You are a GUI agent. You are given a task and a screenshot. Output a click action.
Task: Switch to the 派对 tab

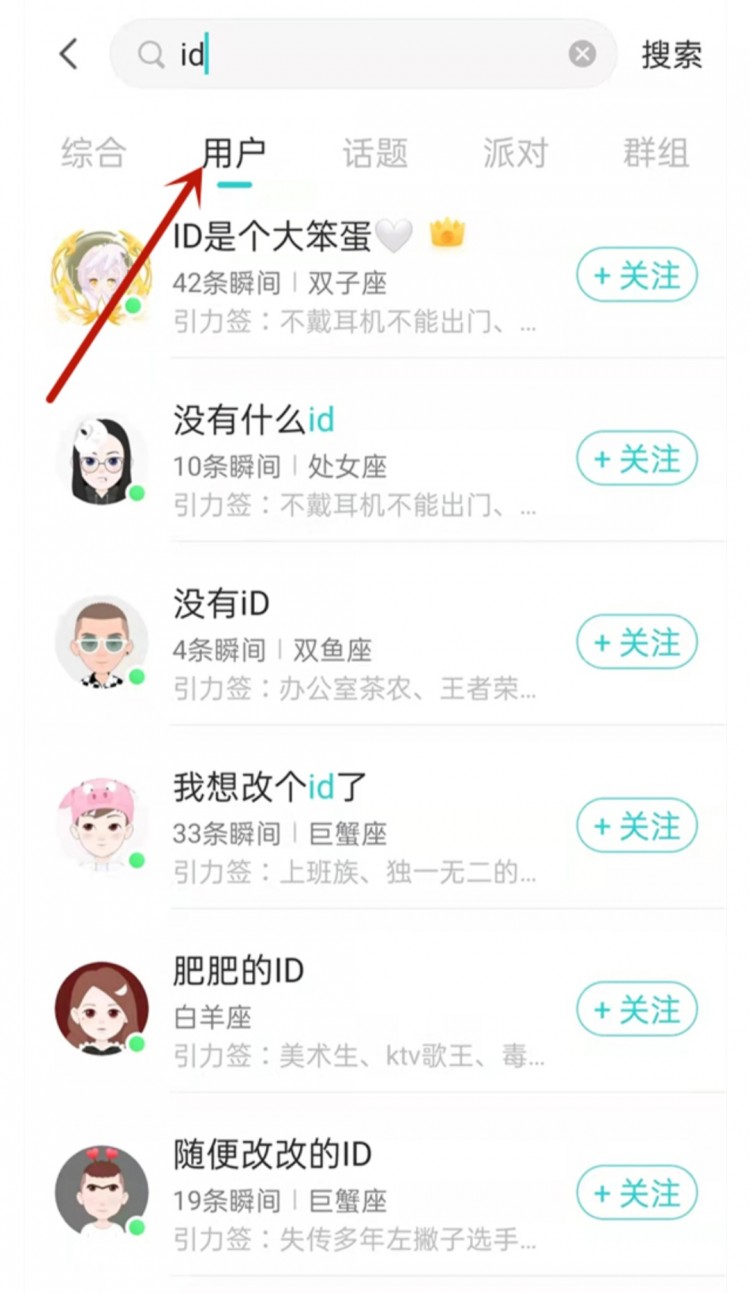515,152
